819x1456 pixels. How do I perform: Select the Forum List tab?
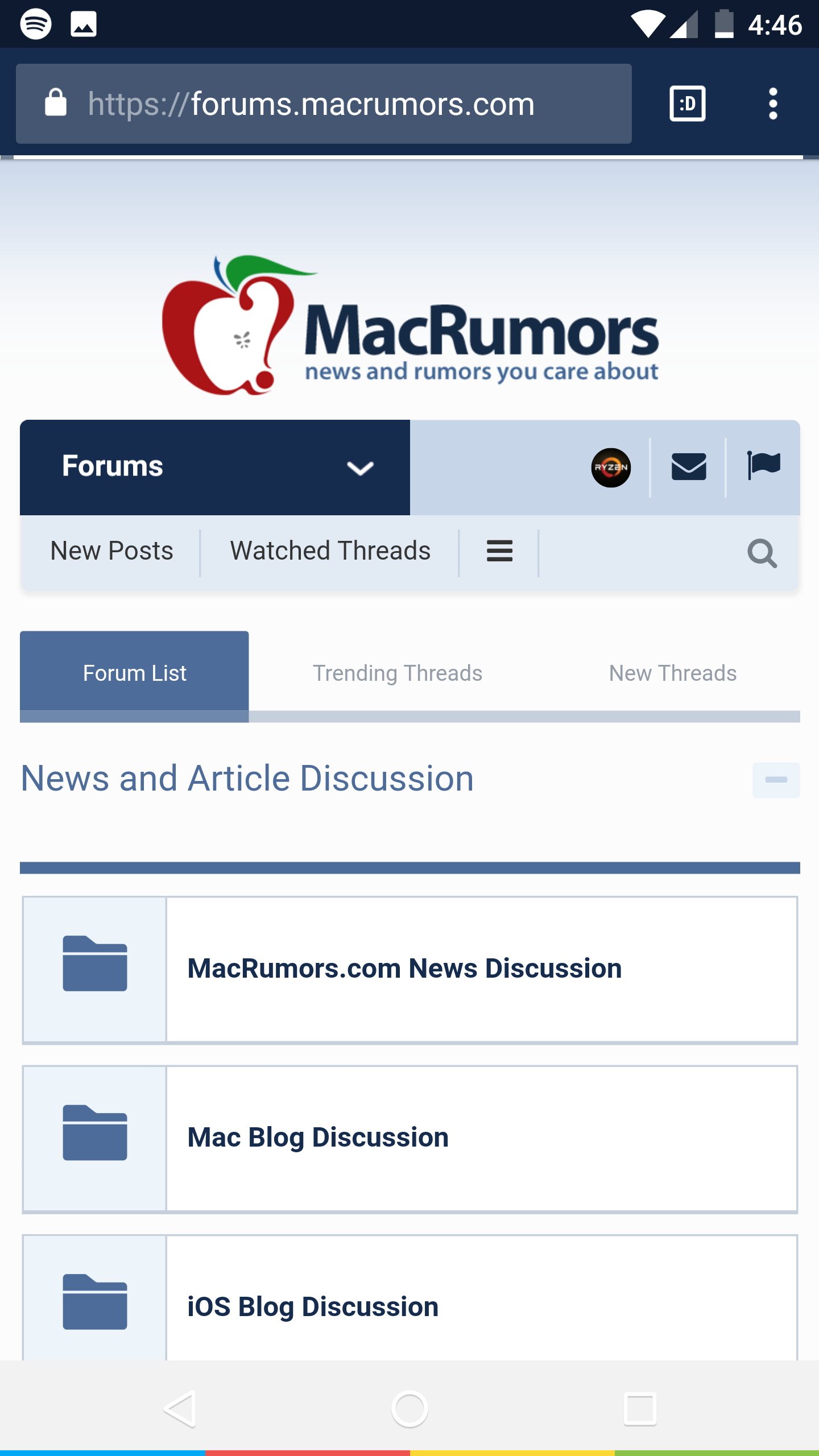point(134,673)
